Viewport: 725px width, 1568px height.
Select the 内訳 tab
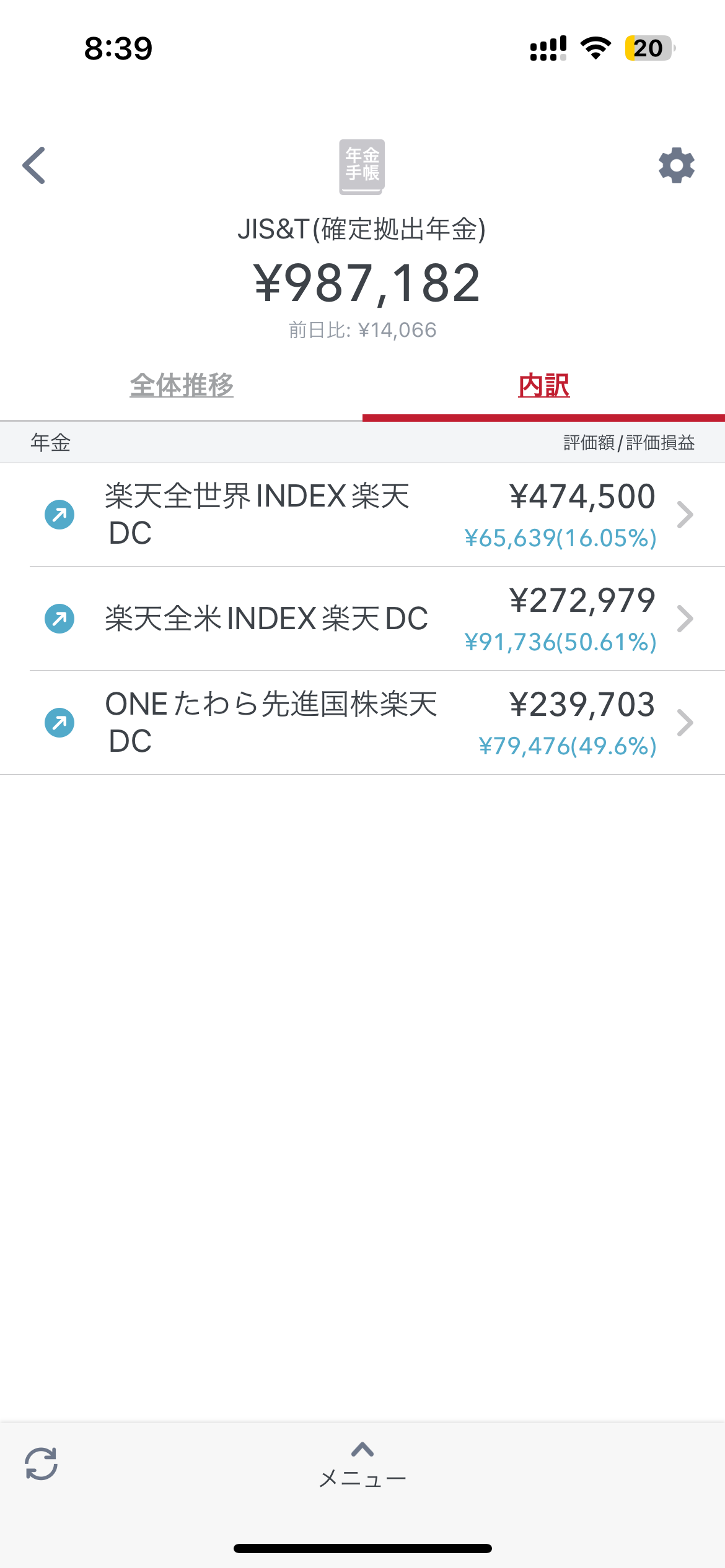(x=543, y=385)
